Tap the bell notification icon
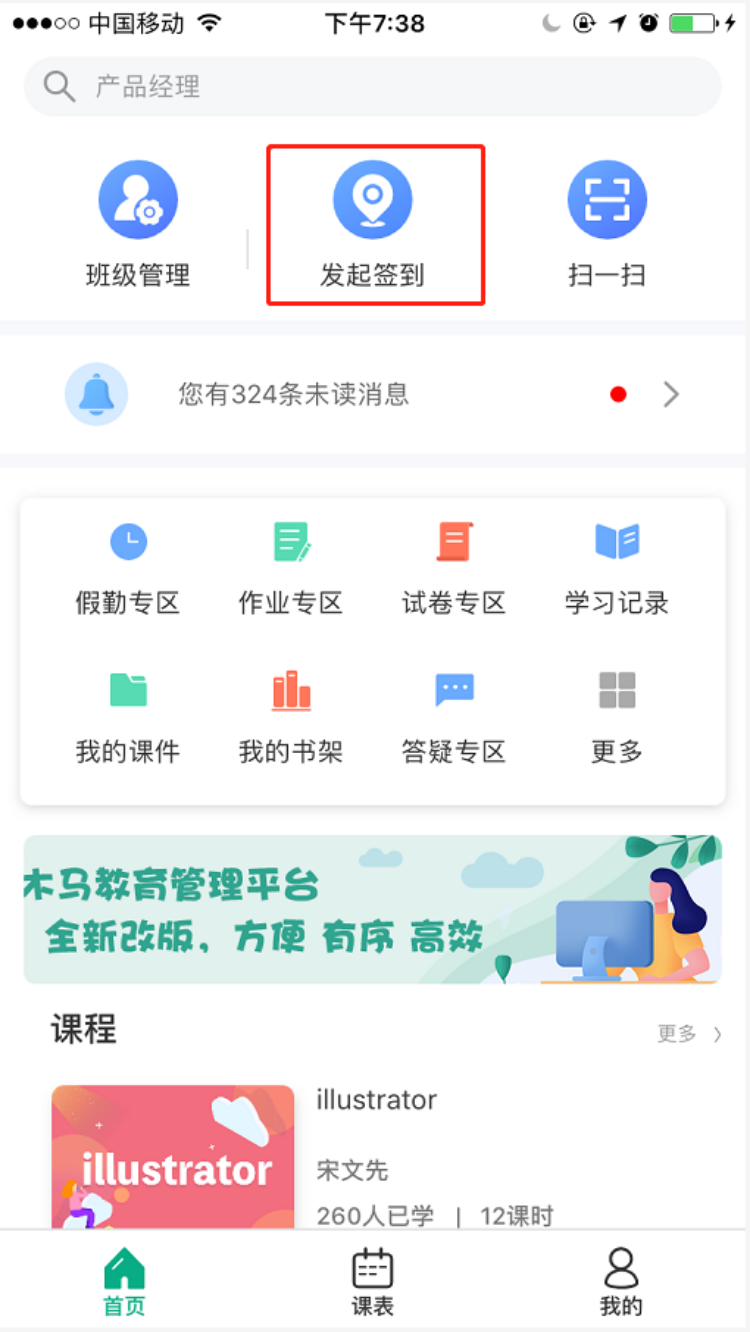 pos(96,394)
